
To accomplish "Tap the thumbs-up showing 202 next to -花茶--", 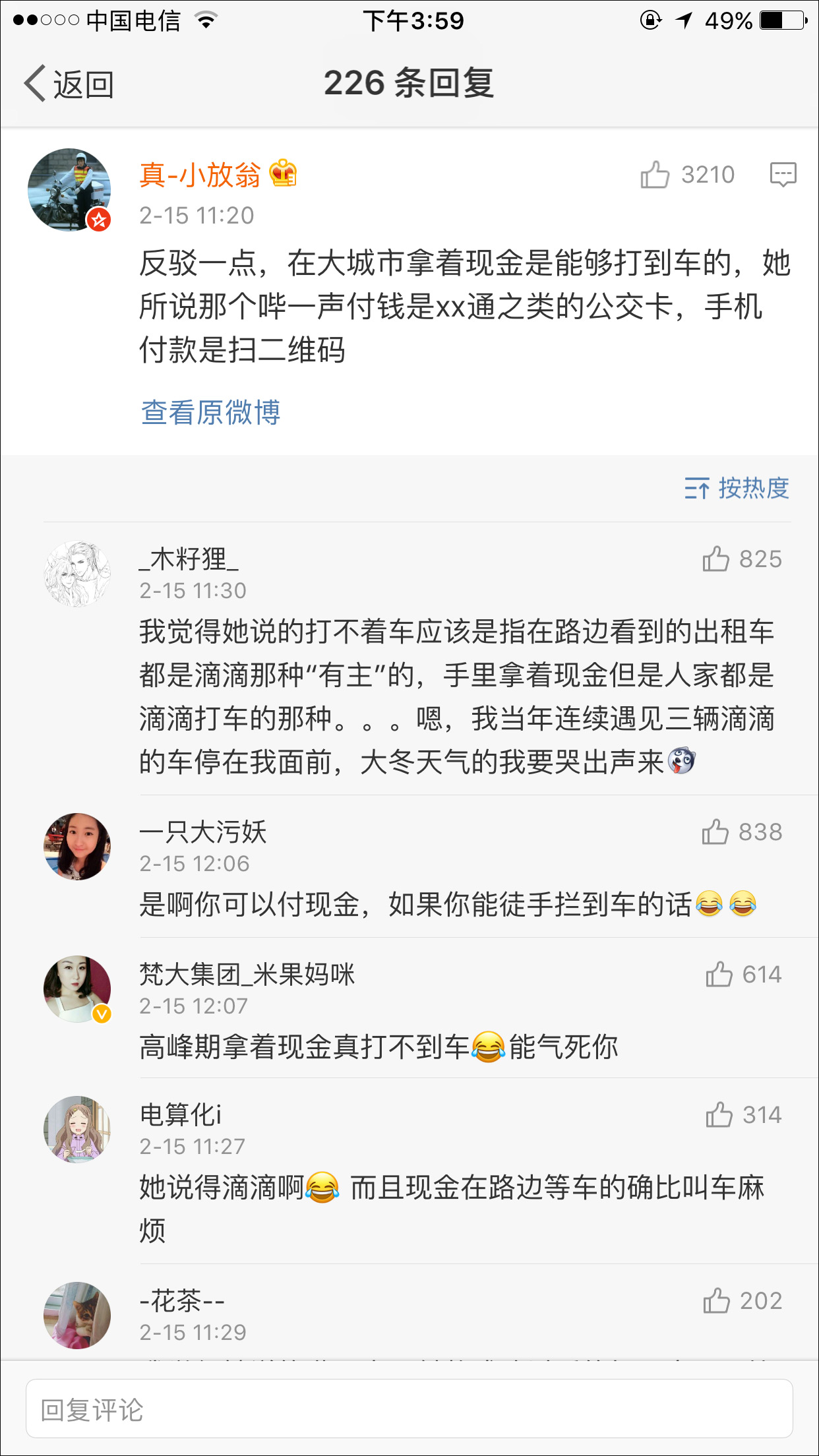I will tap(717, 1300).
